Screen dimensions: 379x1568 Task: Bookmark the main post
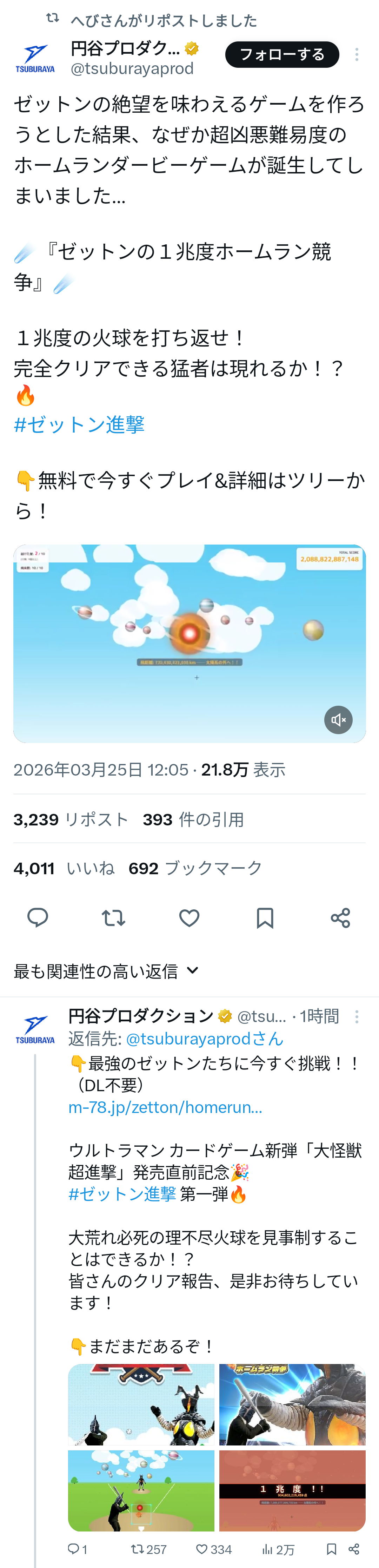pos(265,917)
